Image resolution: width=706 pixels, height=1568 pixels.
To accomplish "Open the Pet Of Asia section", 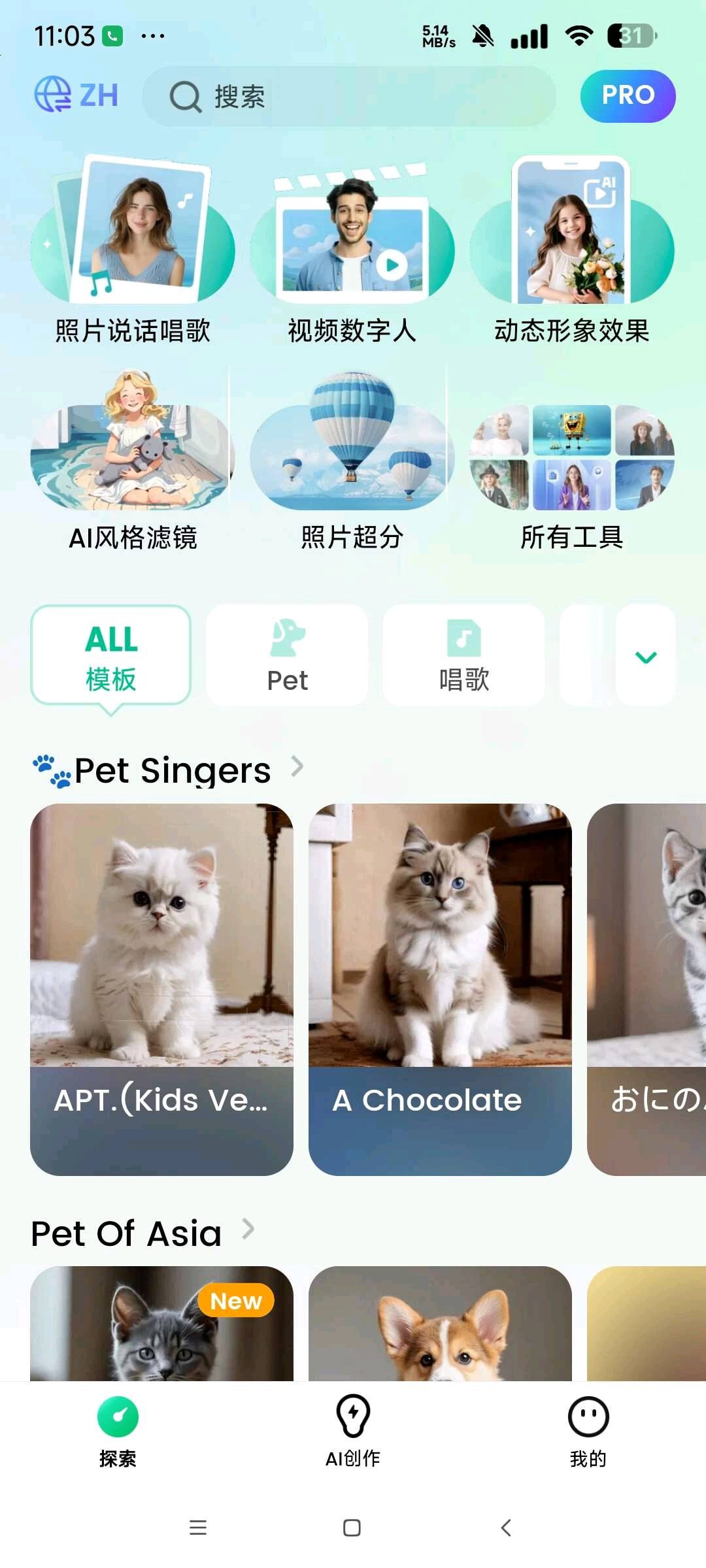I will (x=143, y=1233).
